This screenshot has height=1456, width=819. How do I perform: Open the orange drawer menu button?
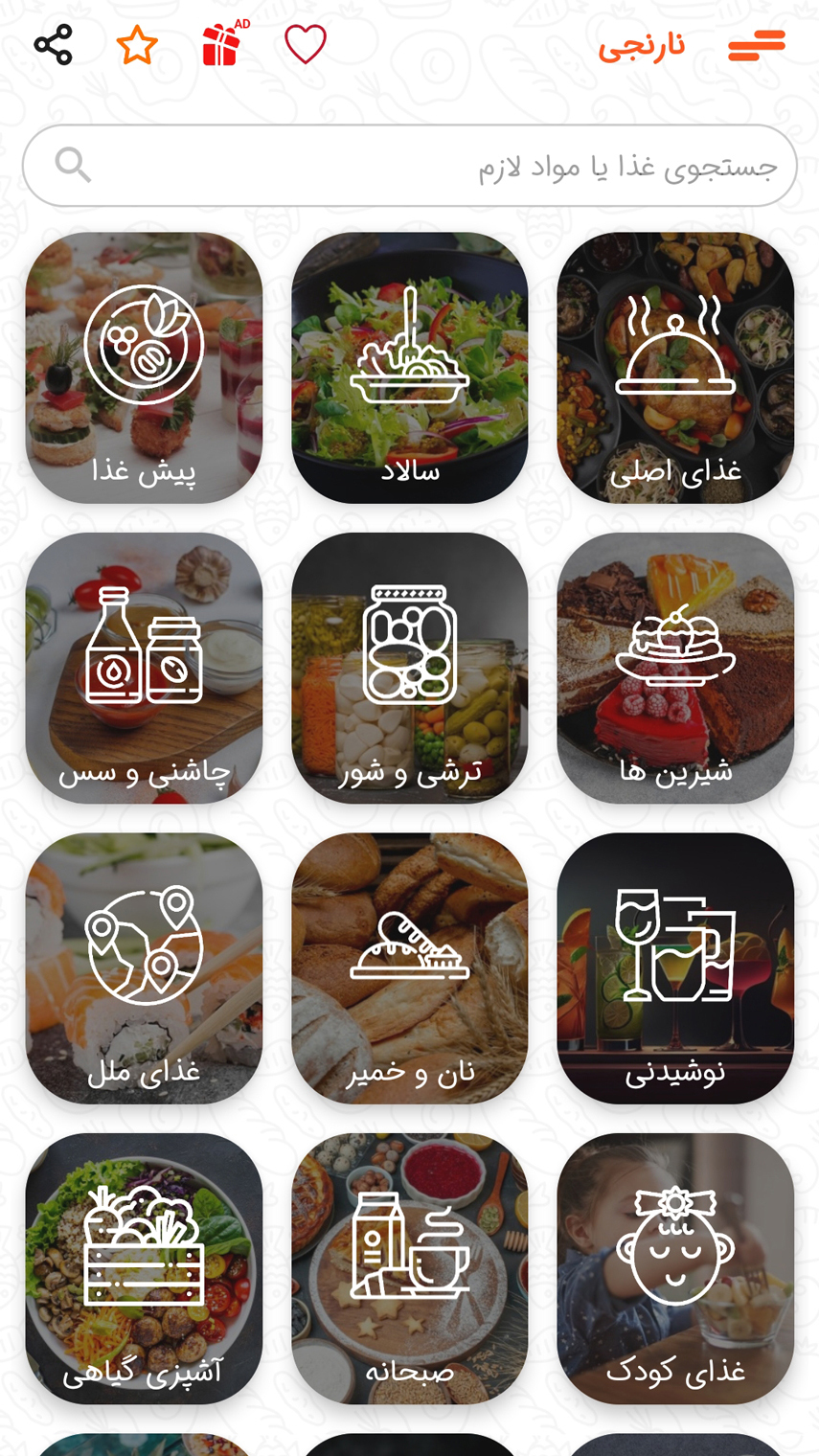point(756,45)
